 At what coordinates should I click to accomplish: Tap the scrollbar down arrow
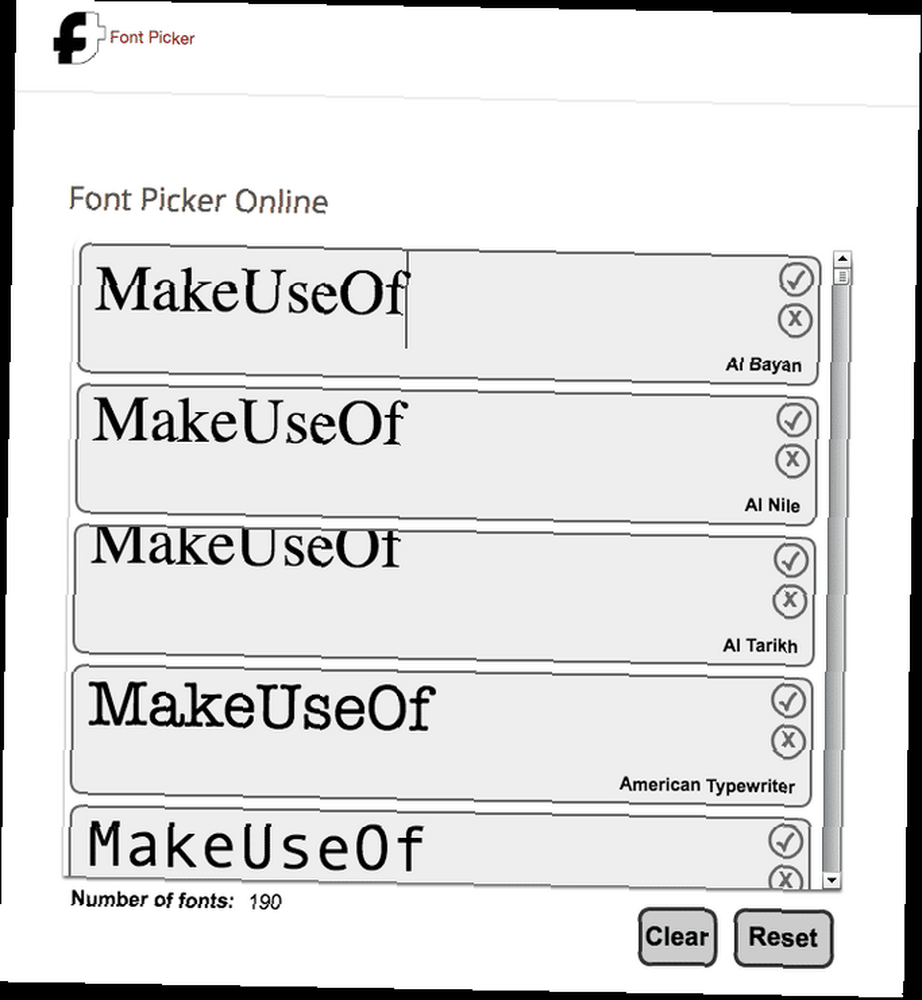[x=832, y=880]
